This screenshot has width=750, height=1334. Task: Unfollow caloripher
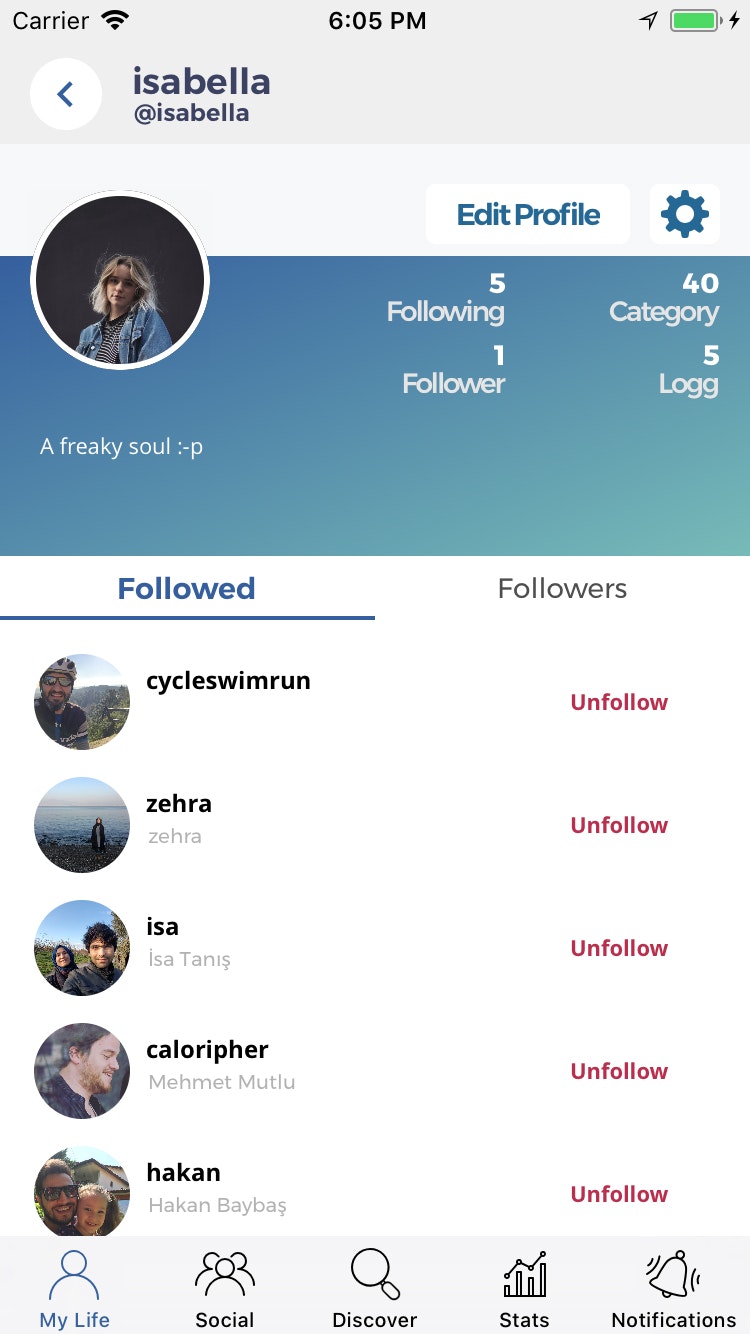coord(619,1071)
